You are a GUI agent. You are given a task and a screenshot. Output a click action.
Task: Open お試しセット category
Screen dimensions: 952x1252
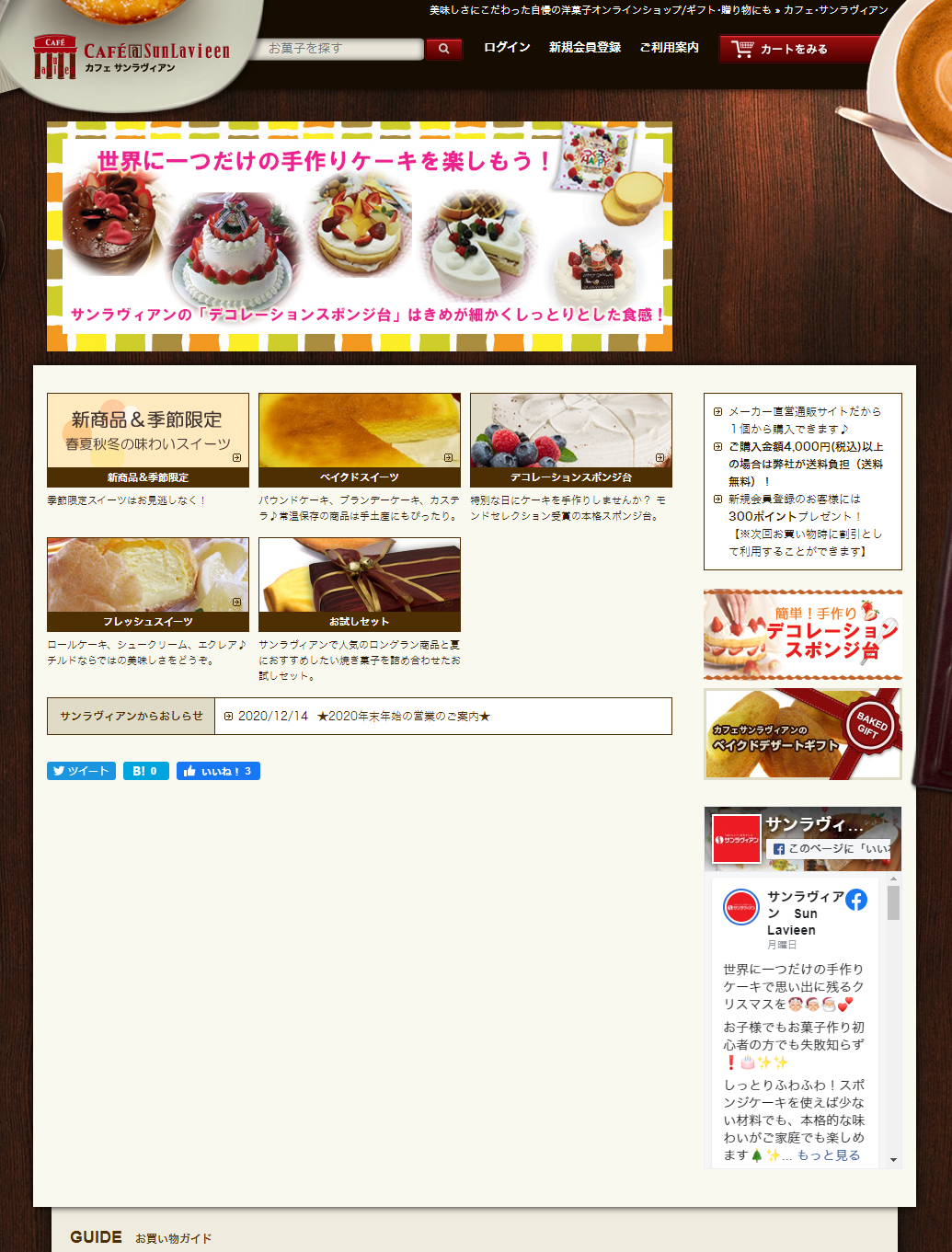[x=360, y=584]
